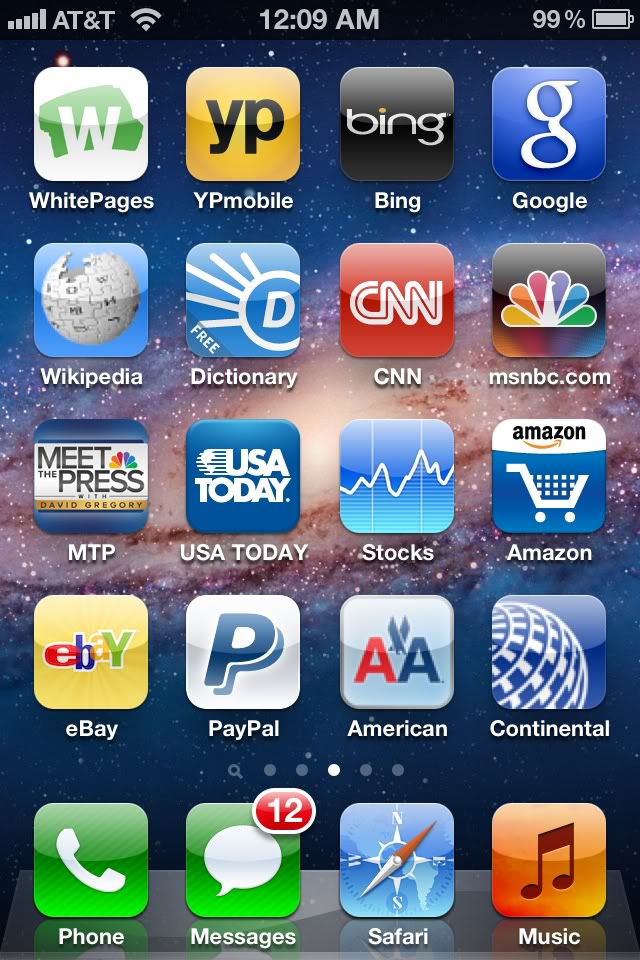This screenshot has height=960, width=640.
Task: Open Wikipedia app
Action: click(x=91, y=300)
